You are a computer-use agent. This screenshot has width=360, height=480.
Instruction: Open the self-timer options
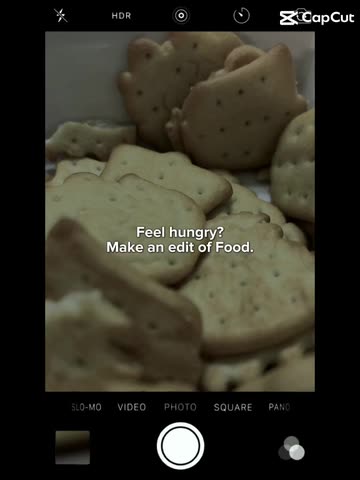241,16
